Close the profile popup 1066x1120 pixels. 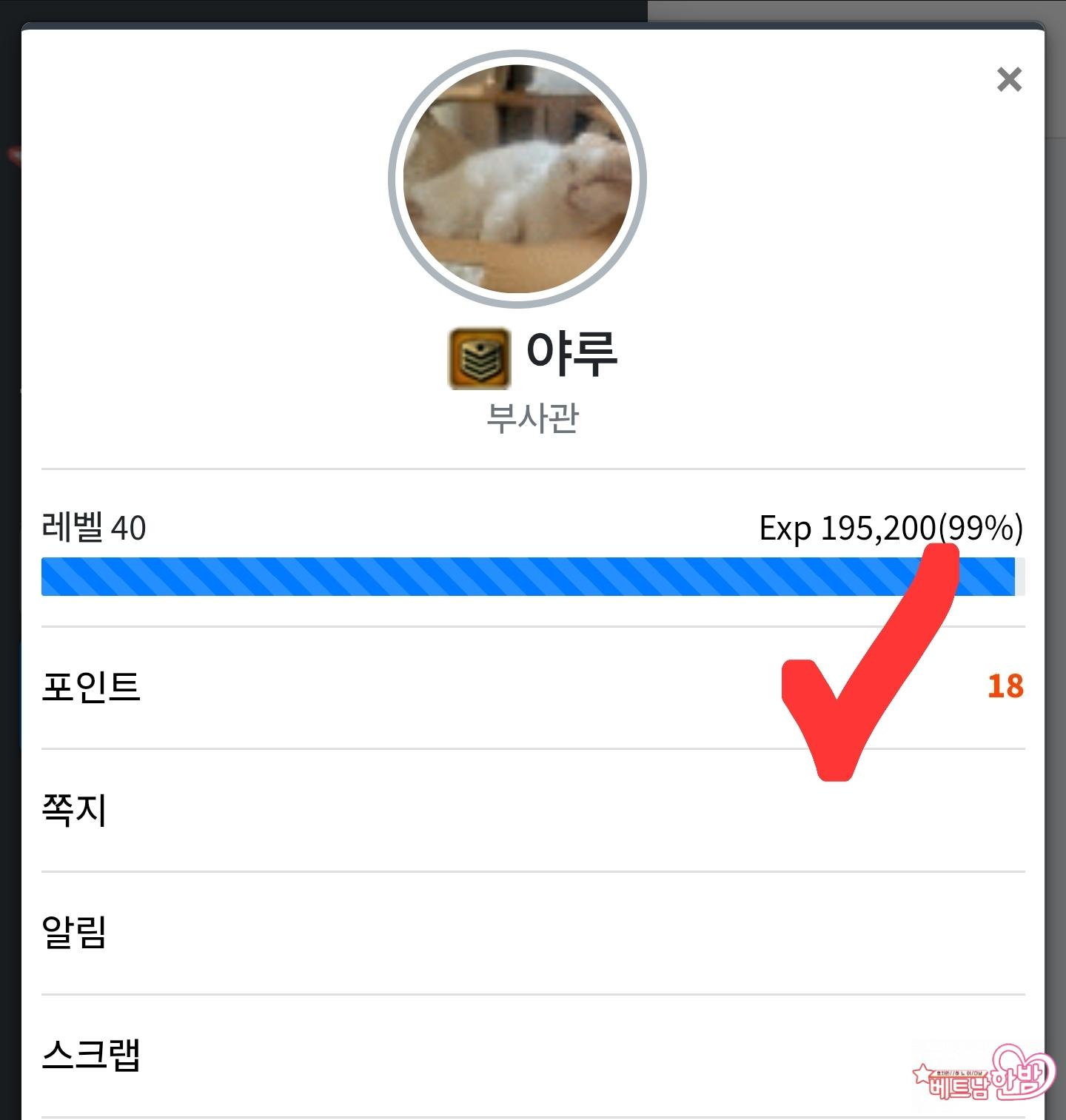[x=1009, y=79]
